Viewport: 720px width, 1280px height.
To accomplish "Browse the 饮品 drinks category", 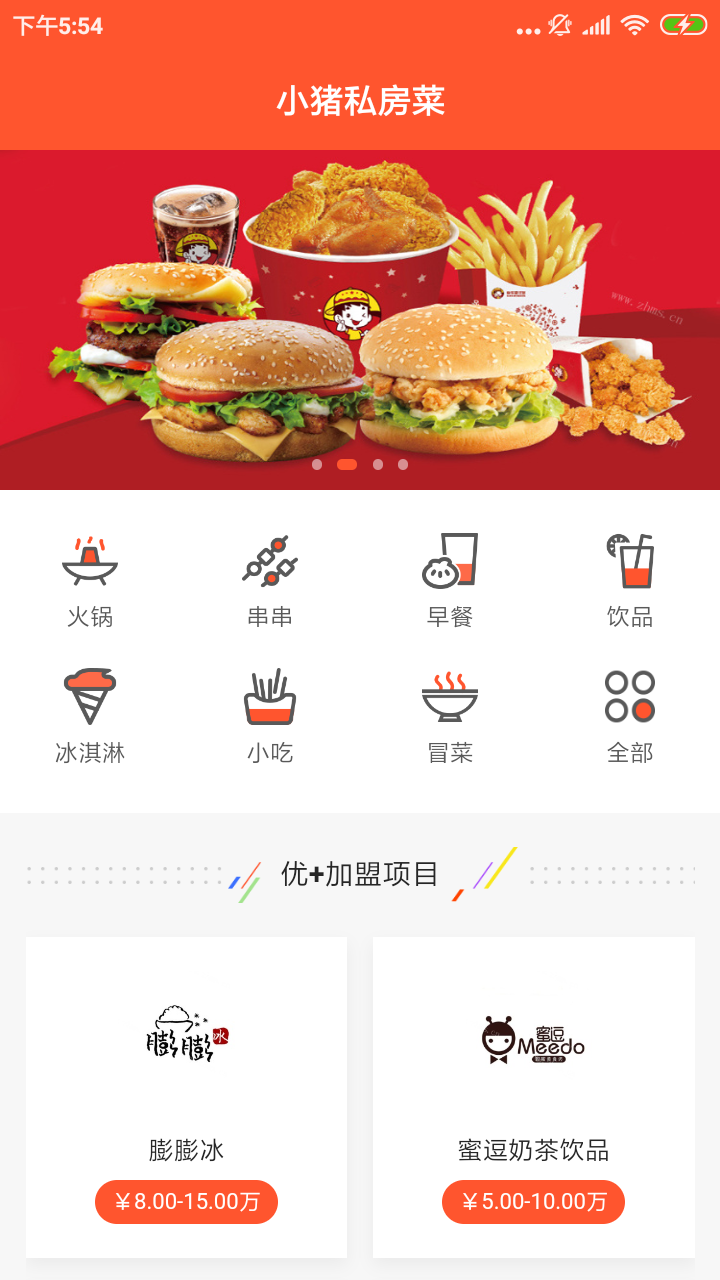I will pos(630,580).
